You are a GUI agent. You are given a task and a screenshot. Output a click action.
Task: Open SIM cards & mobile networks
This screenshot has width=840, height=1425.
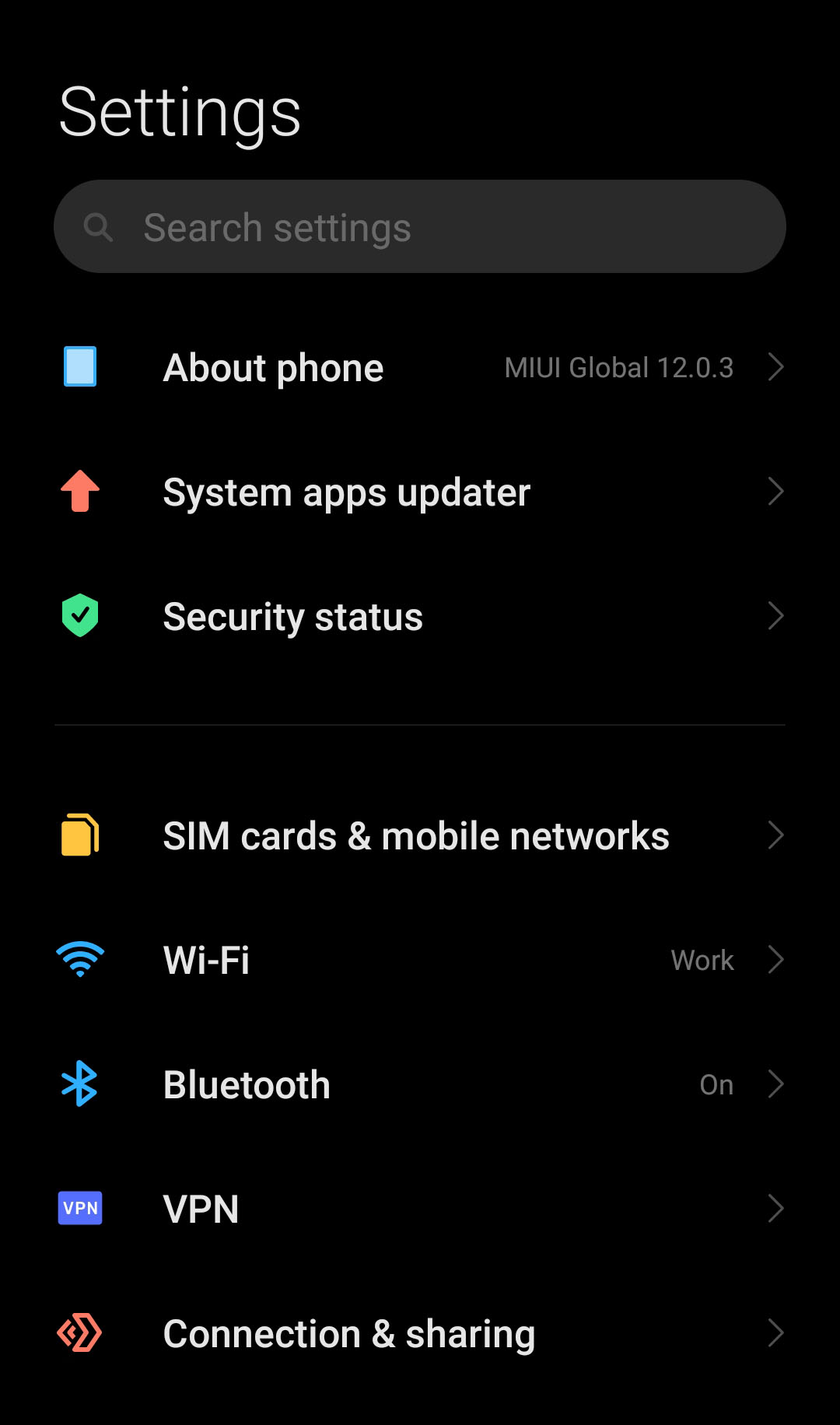pyautogui.click(x=420, y=836)
